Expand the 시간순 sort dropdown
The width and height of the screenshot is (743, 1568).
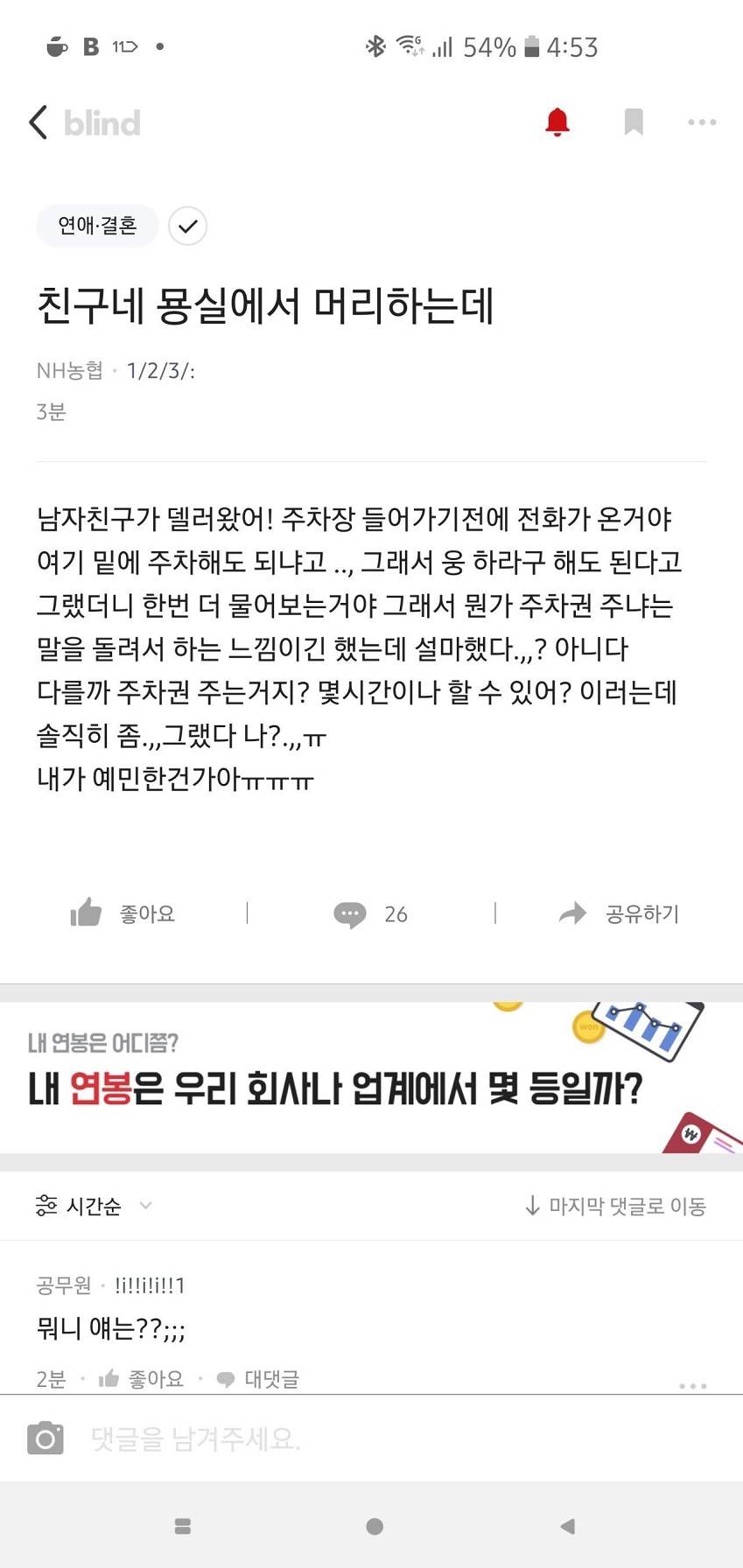[x=94, y=1206]
